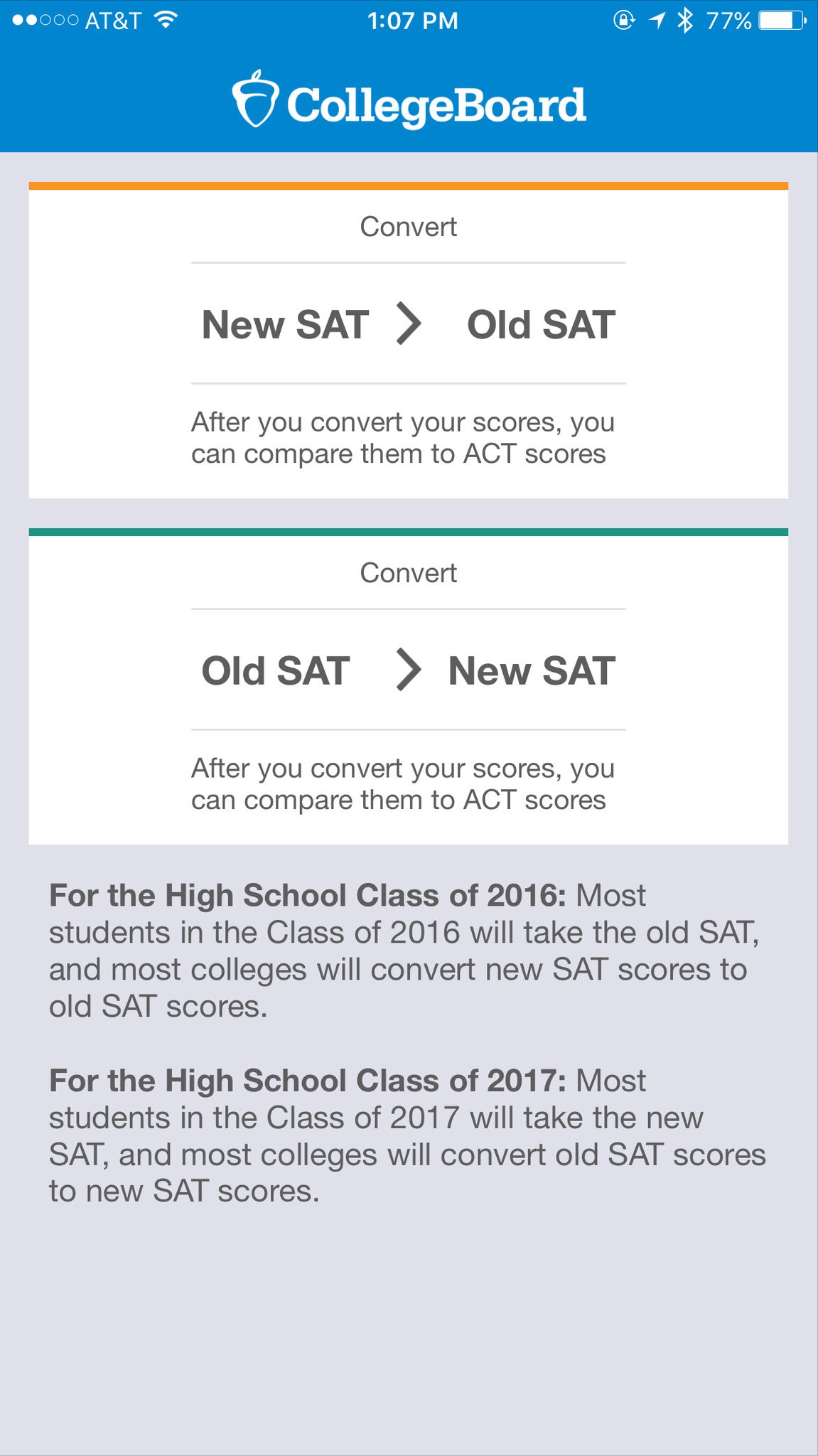Tap the Wi-Fi icon in status bar
This screenshot has height=1456, width=818.
coord(165,21)
